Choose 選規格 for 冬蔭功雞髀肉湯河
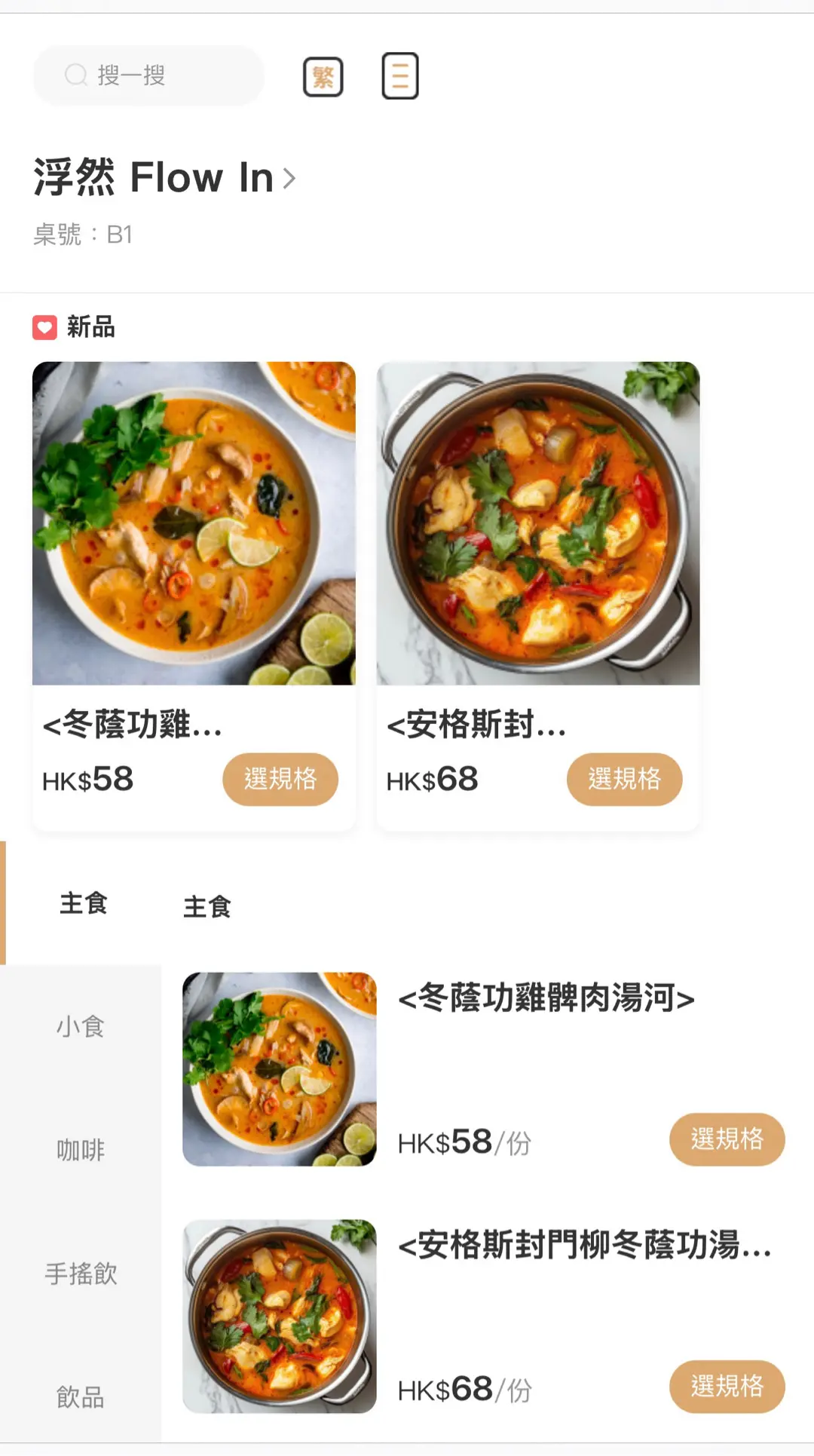The width and height of the screenshot is (814, 1456). point(727,1139)
